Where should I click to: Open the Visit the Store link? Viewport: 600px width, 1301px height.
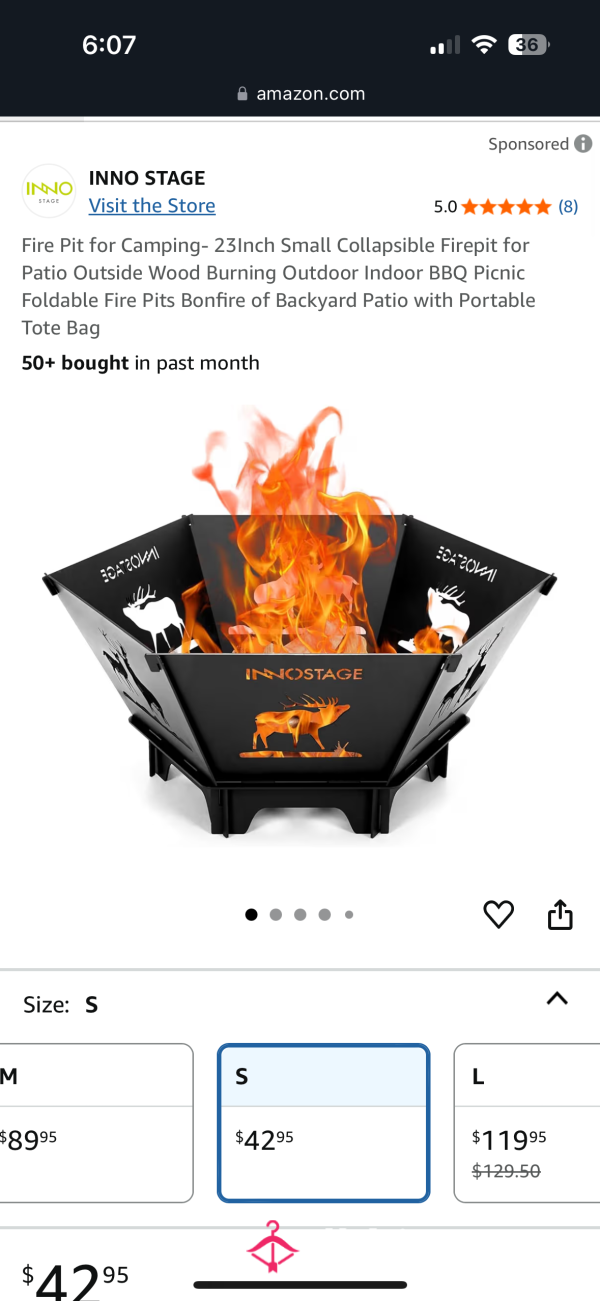(152, 206)
